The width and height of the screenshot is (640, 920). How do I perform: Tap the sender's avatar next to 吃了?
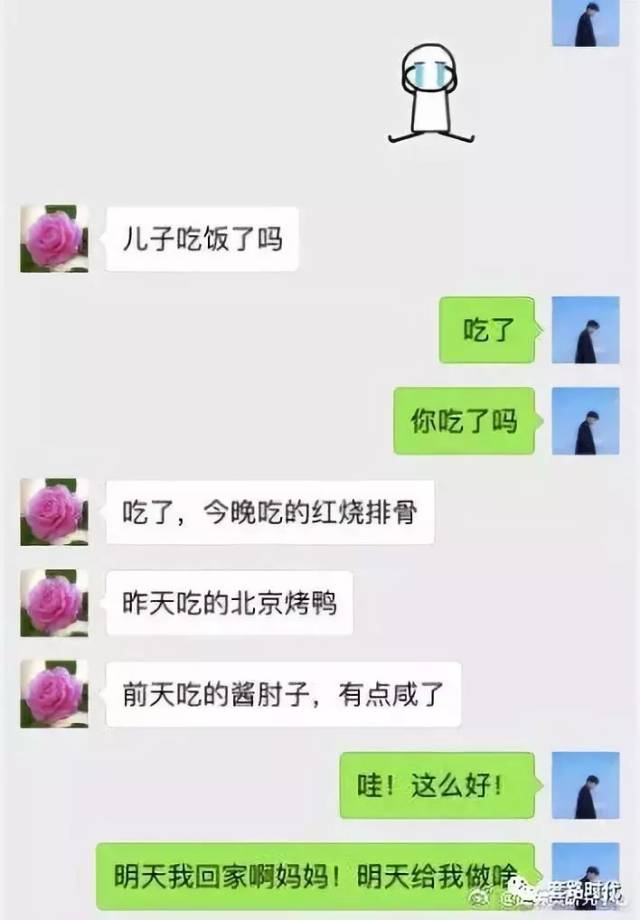585,330
